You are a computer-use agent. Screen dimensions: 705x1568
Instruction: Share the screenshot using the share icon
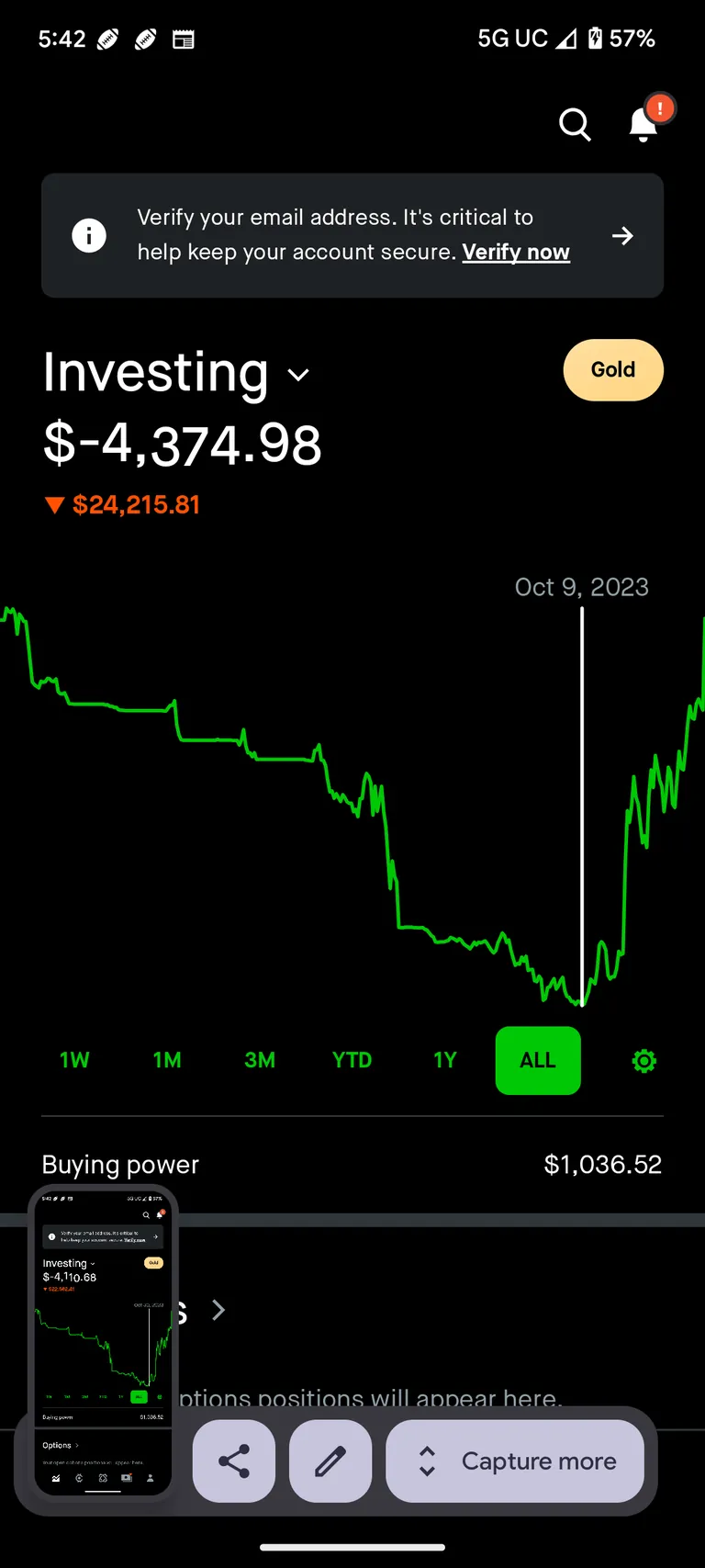(x=233, y=1461)
